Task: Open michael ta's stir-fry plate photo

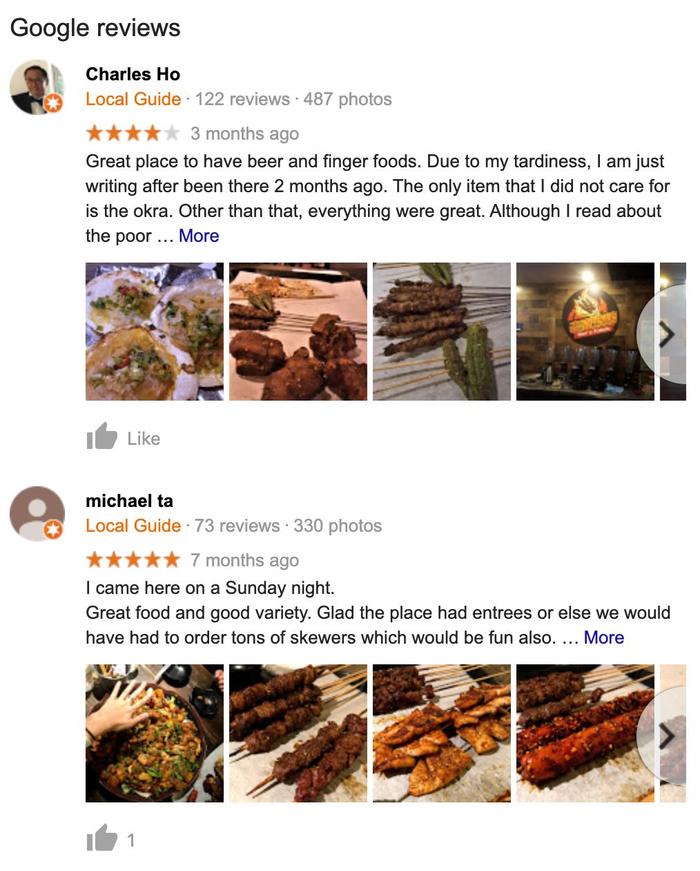Action: point(154,733)
